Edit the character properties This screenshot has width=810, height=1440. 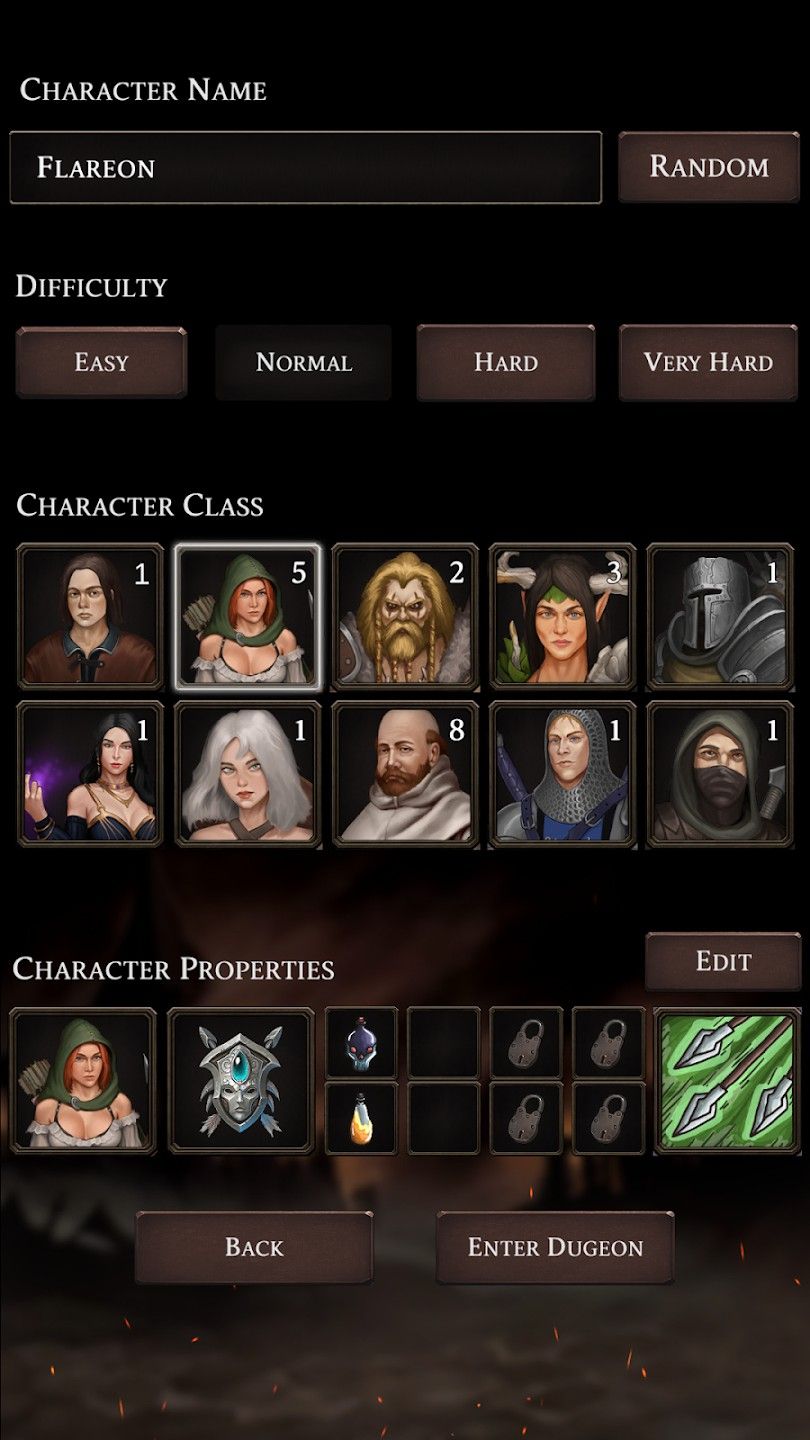point(723,962)
